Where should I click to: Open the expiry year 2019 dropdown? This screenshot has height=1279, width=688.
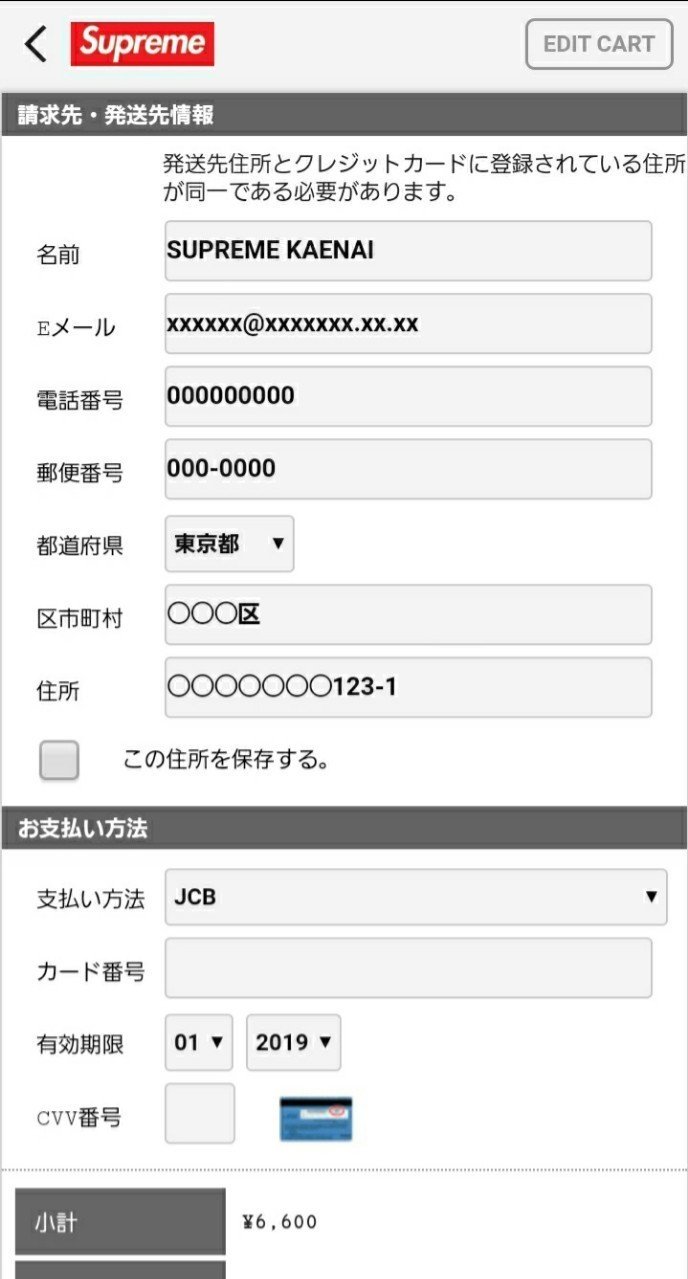(x=293, y=1043)
